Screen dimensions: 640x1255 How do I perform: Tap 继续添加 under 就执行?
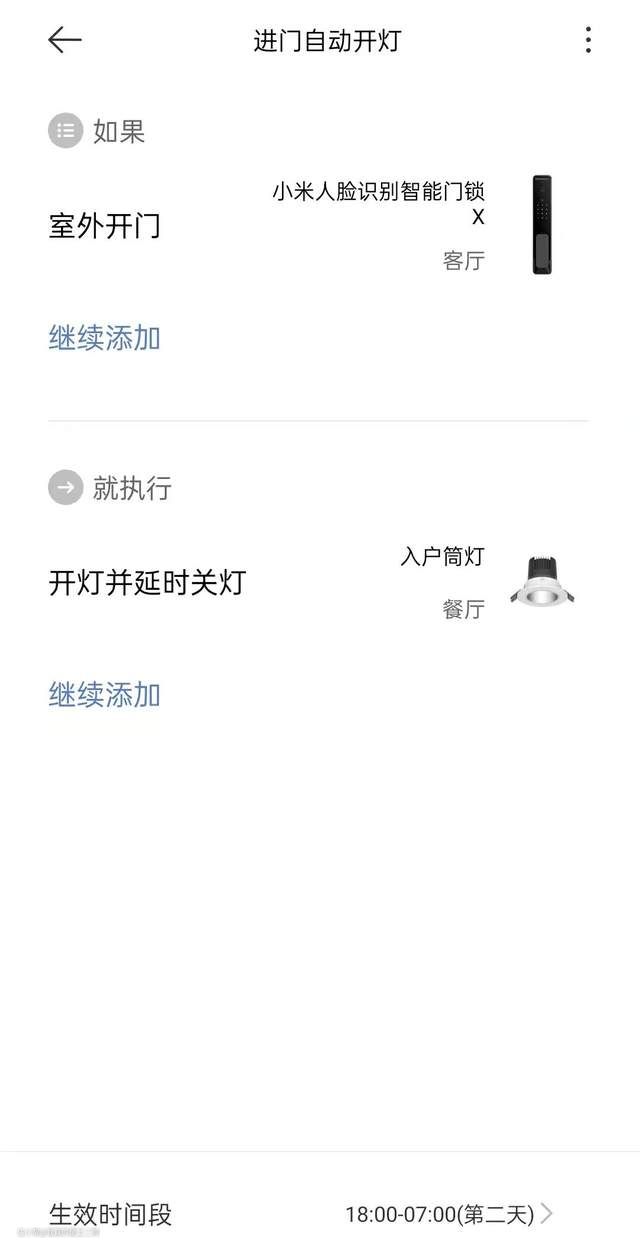[105, 695]
